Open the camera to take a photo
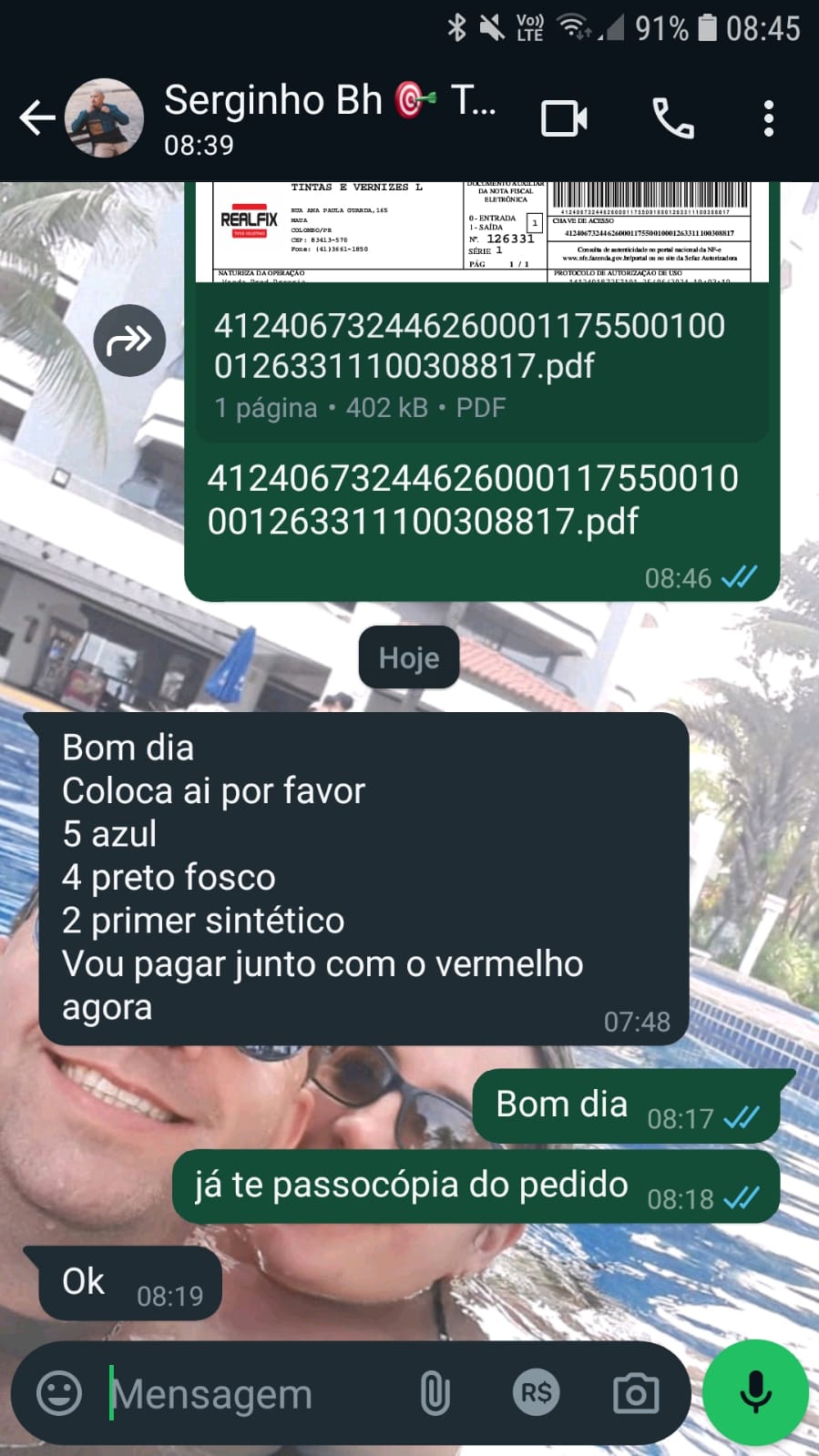 [x=636, y=1393]
